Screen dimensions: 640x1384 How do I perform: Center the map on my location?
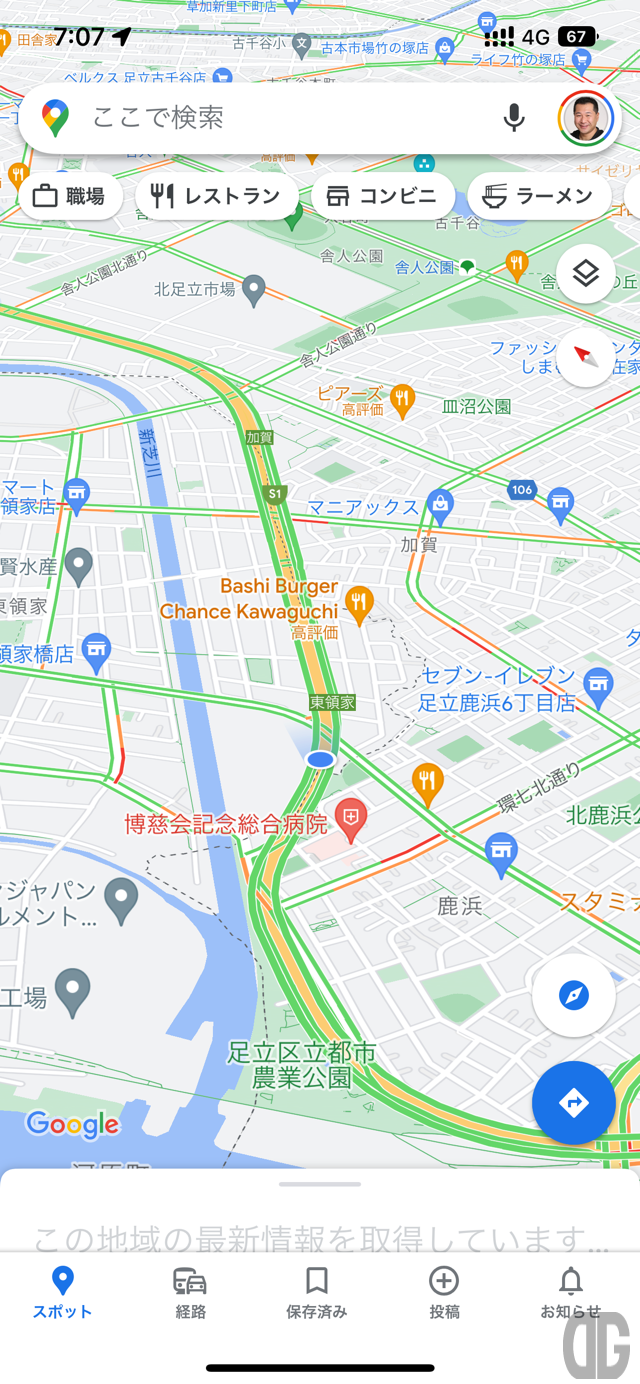573,996
